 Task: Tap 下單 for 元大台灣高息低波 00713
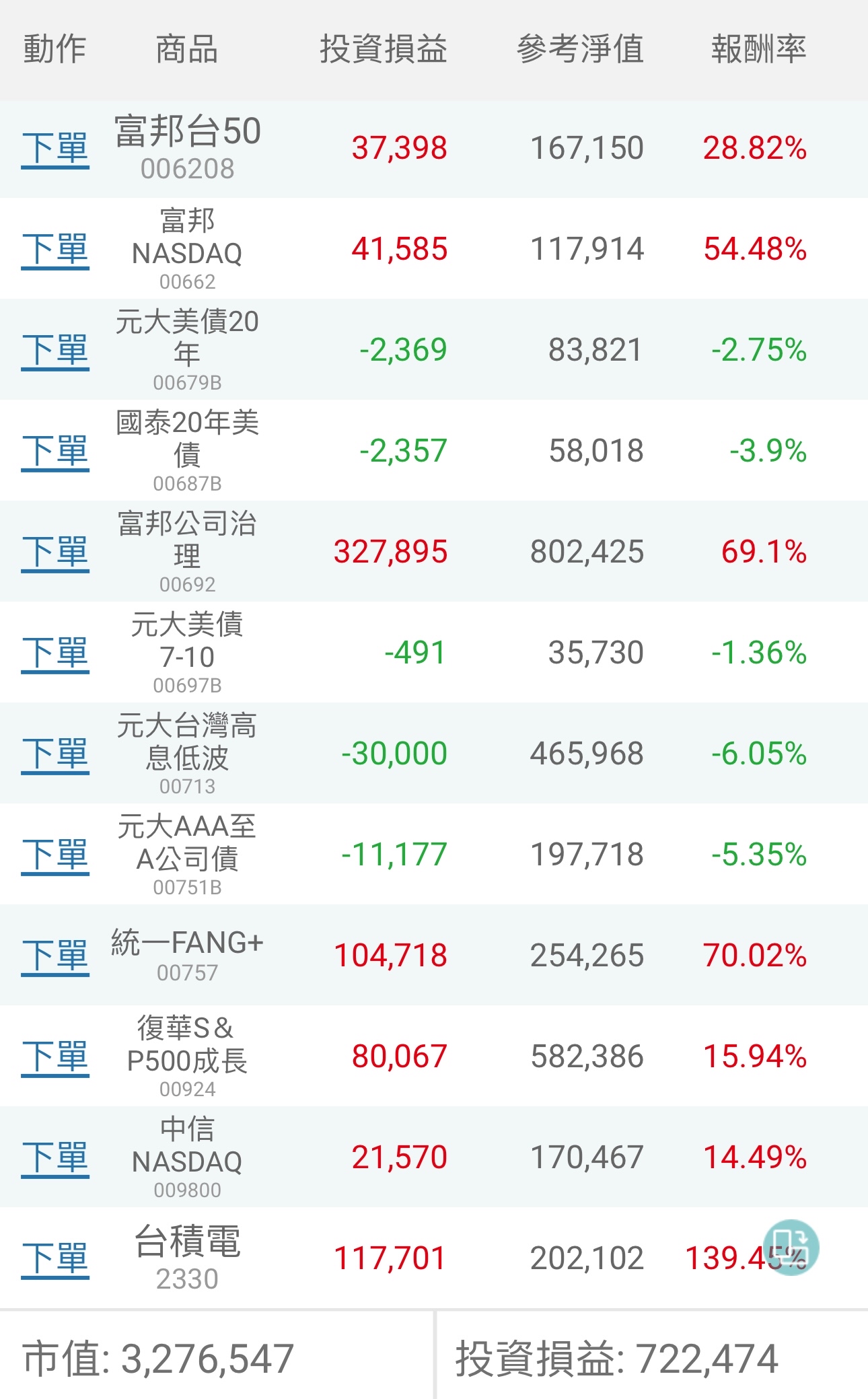click(x=55, y=754)
